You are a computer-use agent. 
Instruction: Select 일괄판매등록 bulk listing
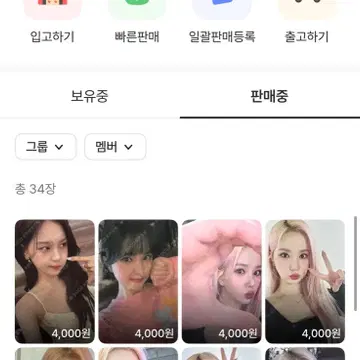(x=222, y=22)
